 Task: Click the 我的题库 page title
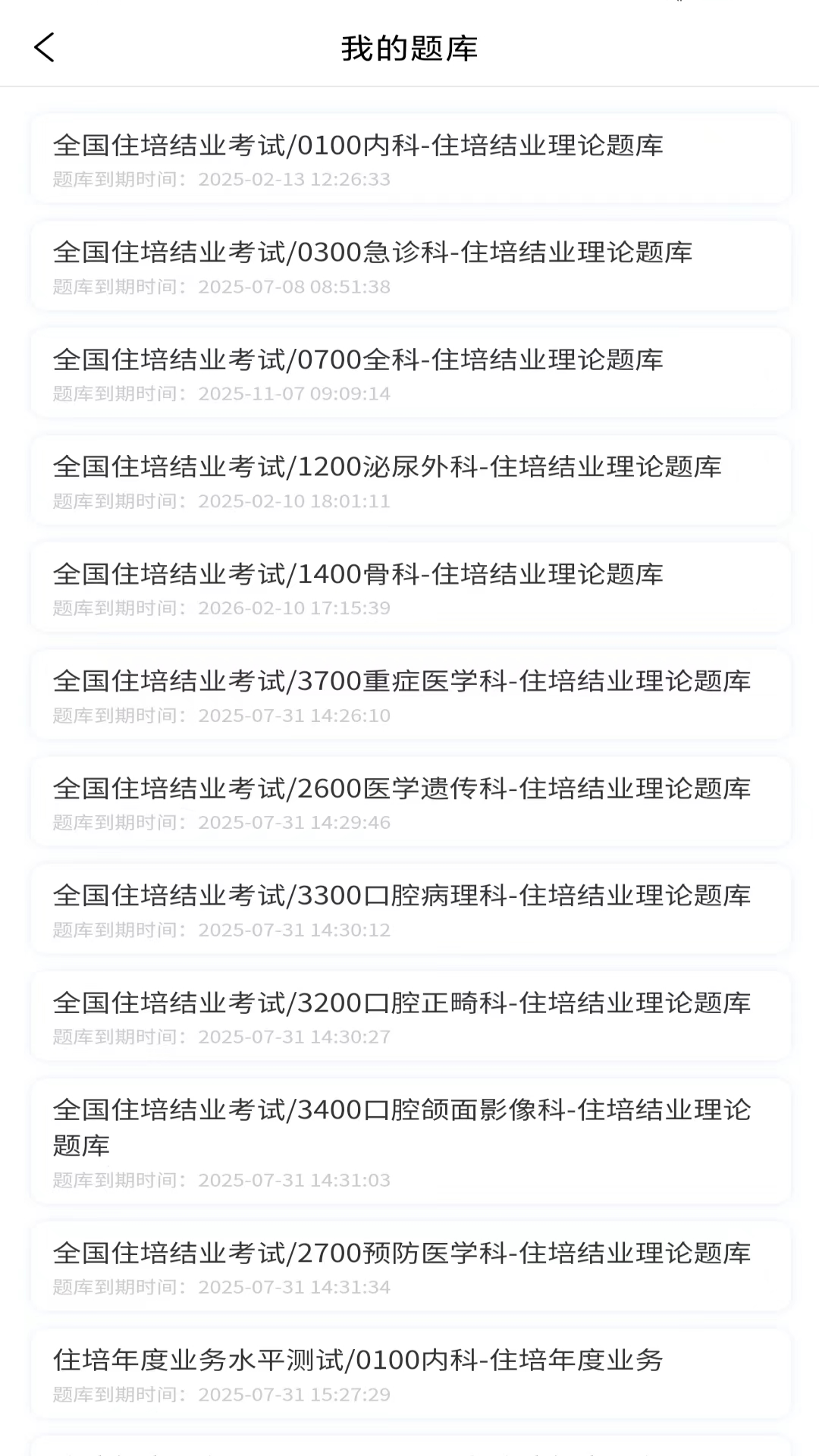click(x=409, y=47)
